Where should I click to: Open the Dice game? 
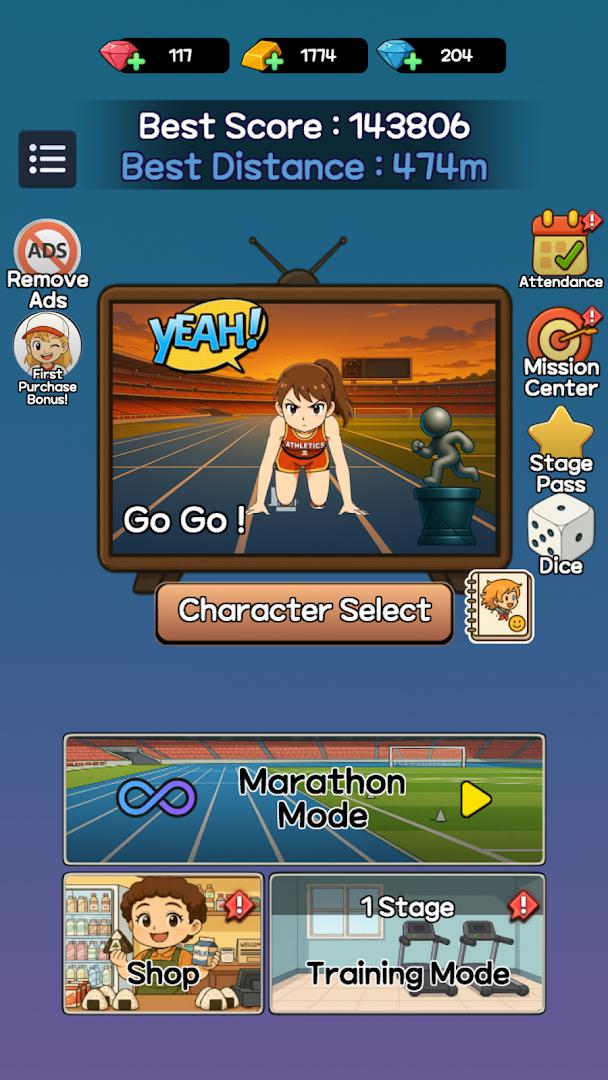coord(561,535)
